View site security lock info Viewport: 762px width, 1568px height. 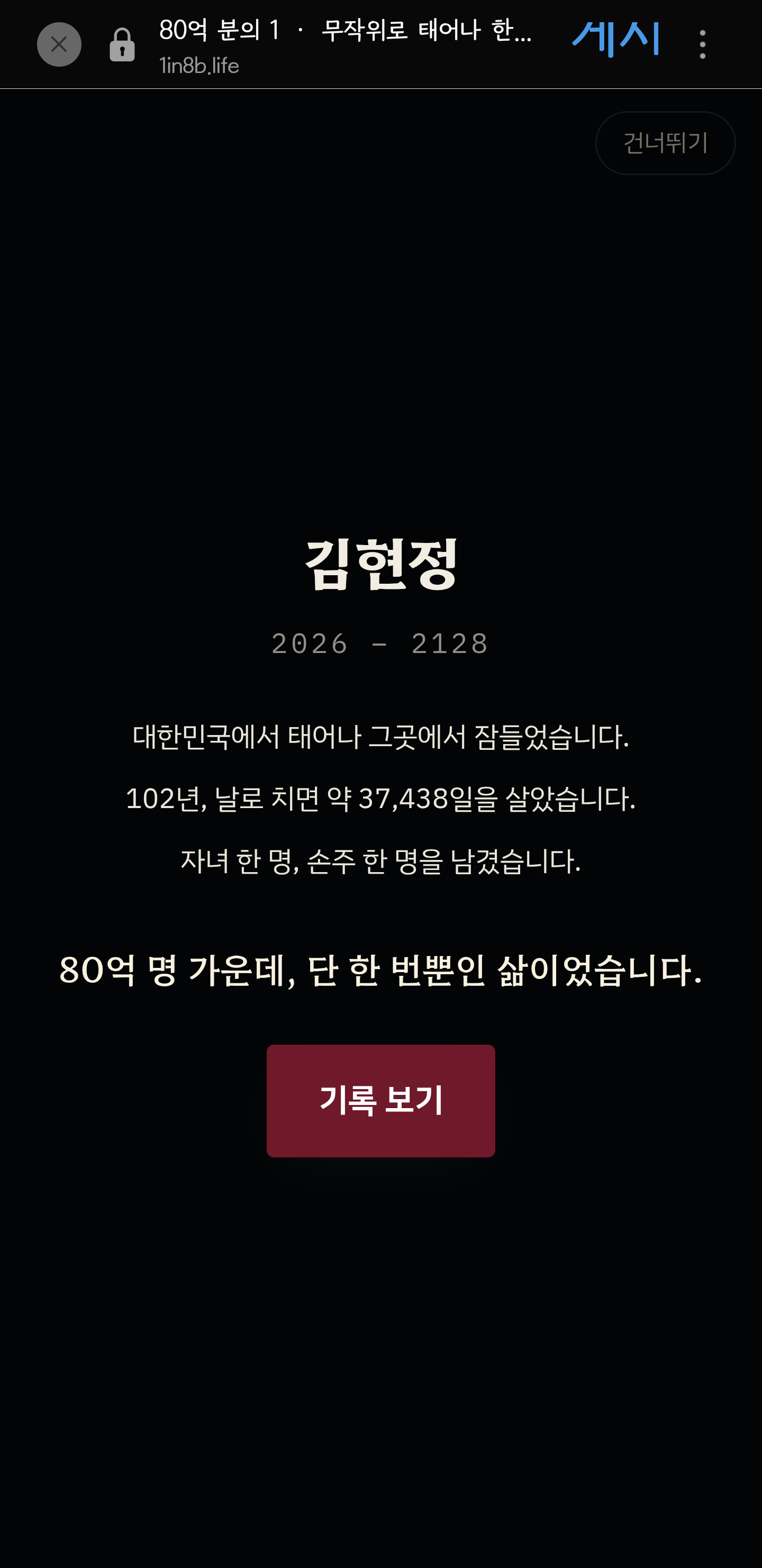pyautogui.click(x=122, y=45)
